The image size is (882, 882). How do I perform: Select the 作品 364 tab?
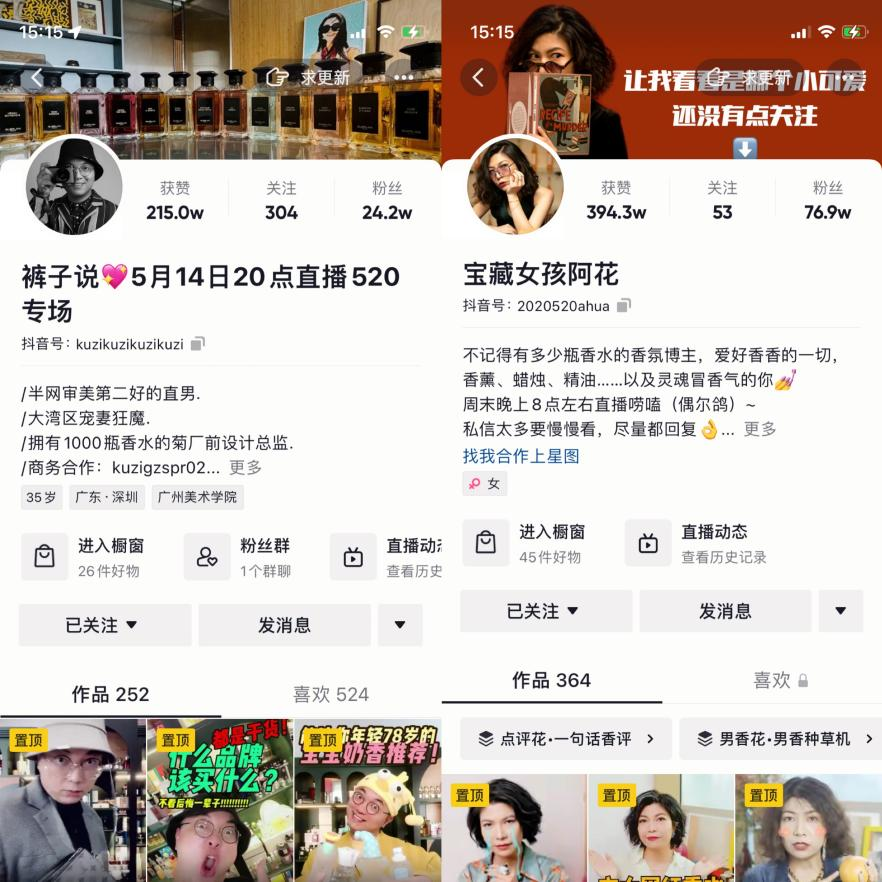pyautogui.click(x=551, y=680)
